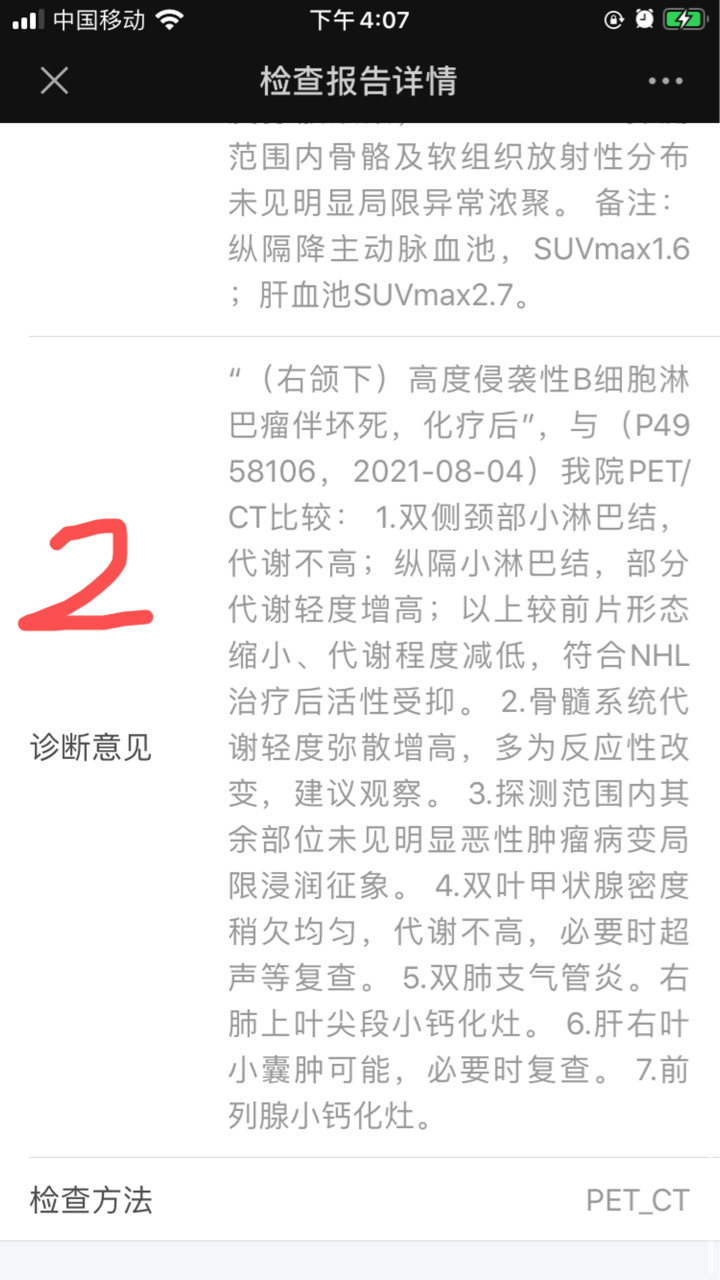Close the report details page
The width and height of the screenshot is (720, 1280).
54,81
